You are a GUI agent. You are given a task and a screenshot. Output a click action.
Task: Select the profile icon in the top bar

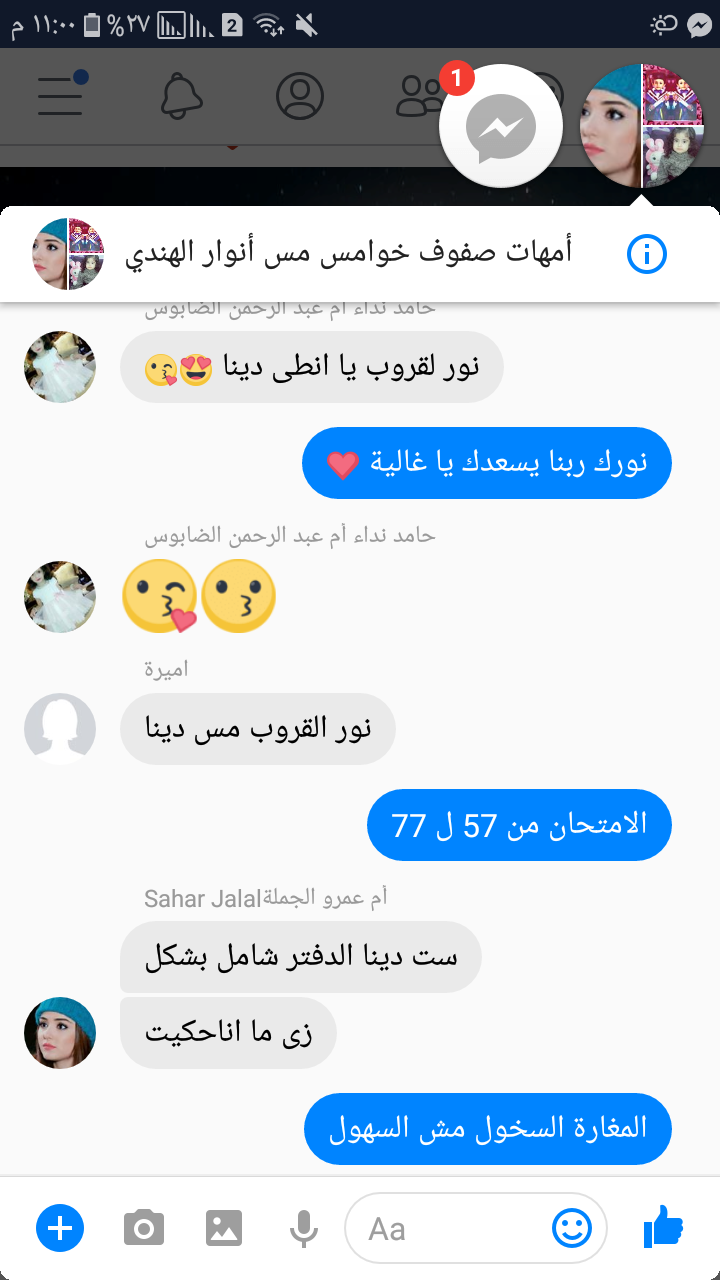[298, 97]
